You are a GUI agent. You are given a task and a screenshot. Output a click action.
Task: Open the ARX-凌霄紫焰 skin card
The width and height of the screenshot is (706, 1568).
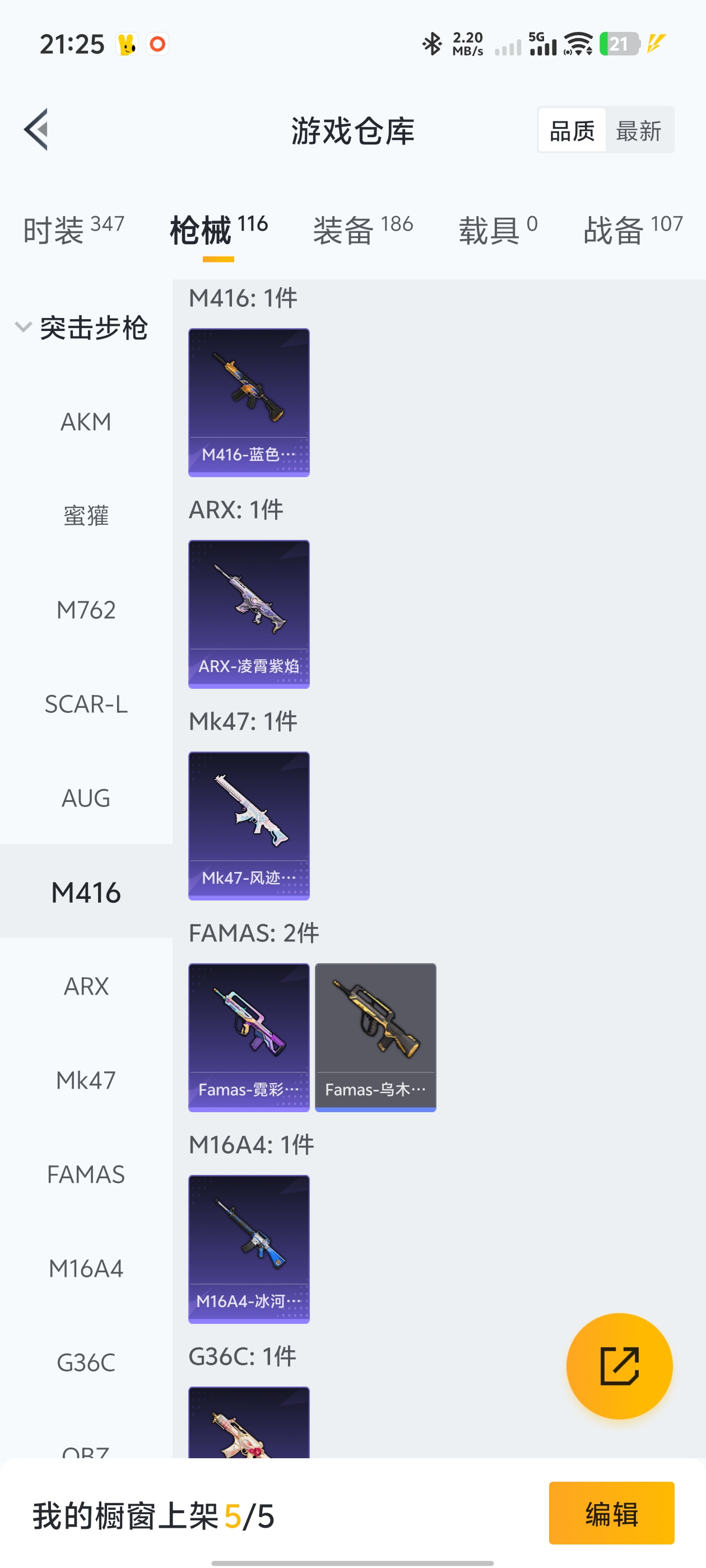[249, 614]
